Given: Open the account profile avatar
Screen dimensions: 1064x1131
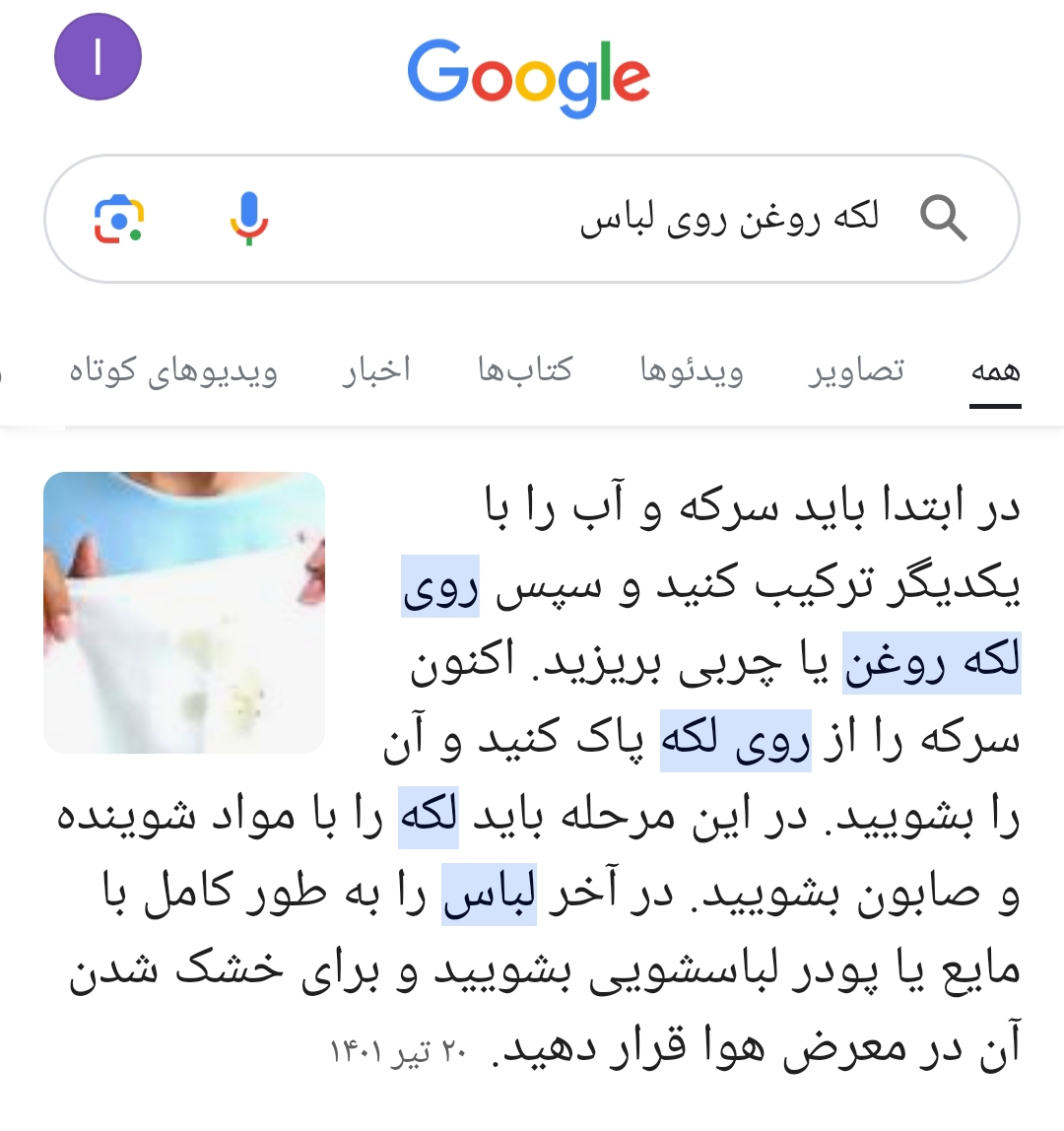Looking at the screenshot, I should pyautogui.click(x=98, y=57).
